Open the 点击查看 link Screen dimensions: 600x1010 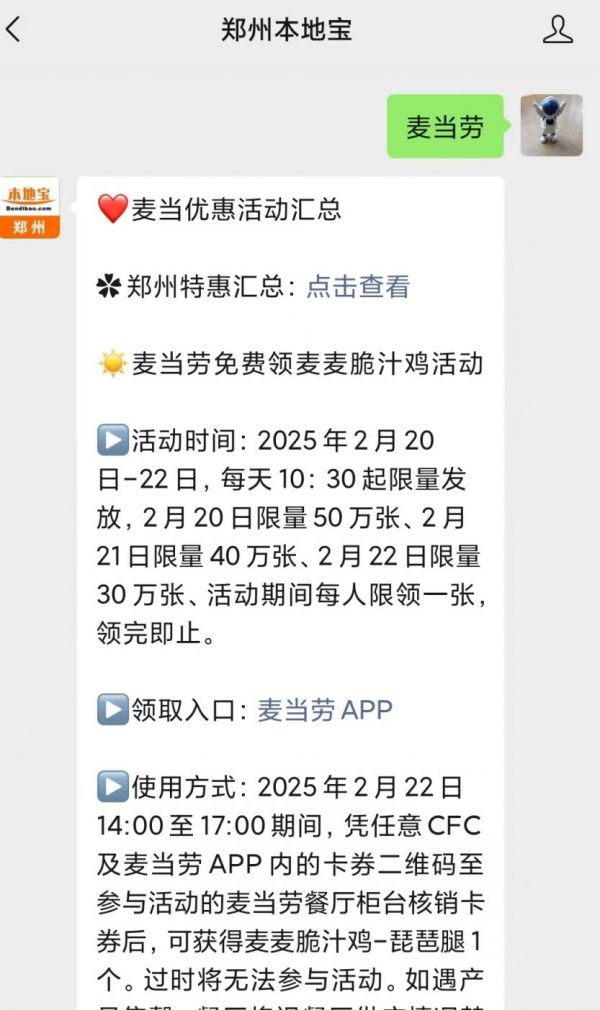(x=358, y=287)
